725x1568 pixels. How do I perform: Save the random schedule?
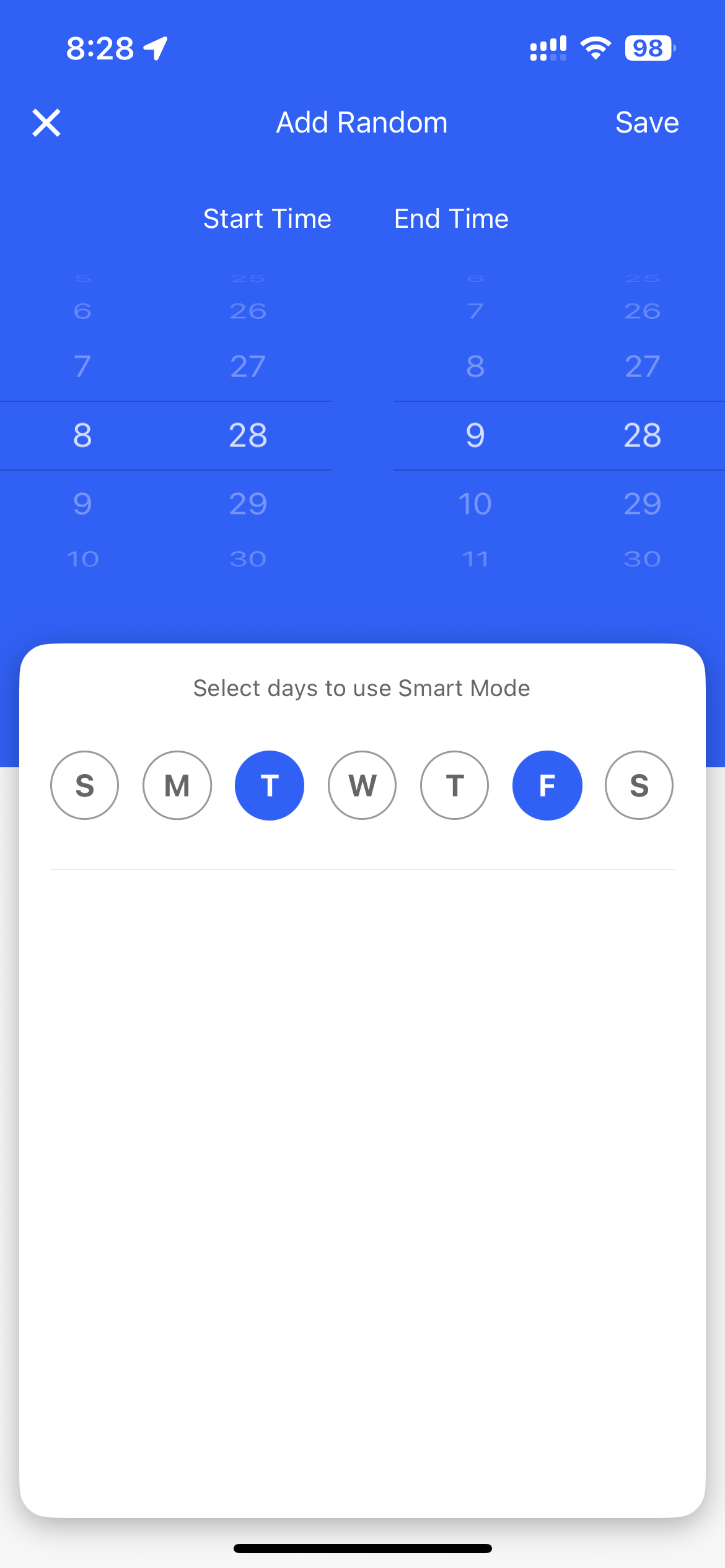coord(646,123)
